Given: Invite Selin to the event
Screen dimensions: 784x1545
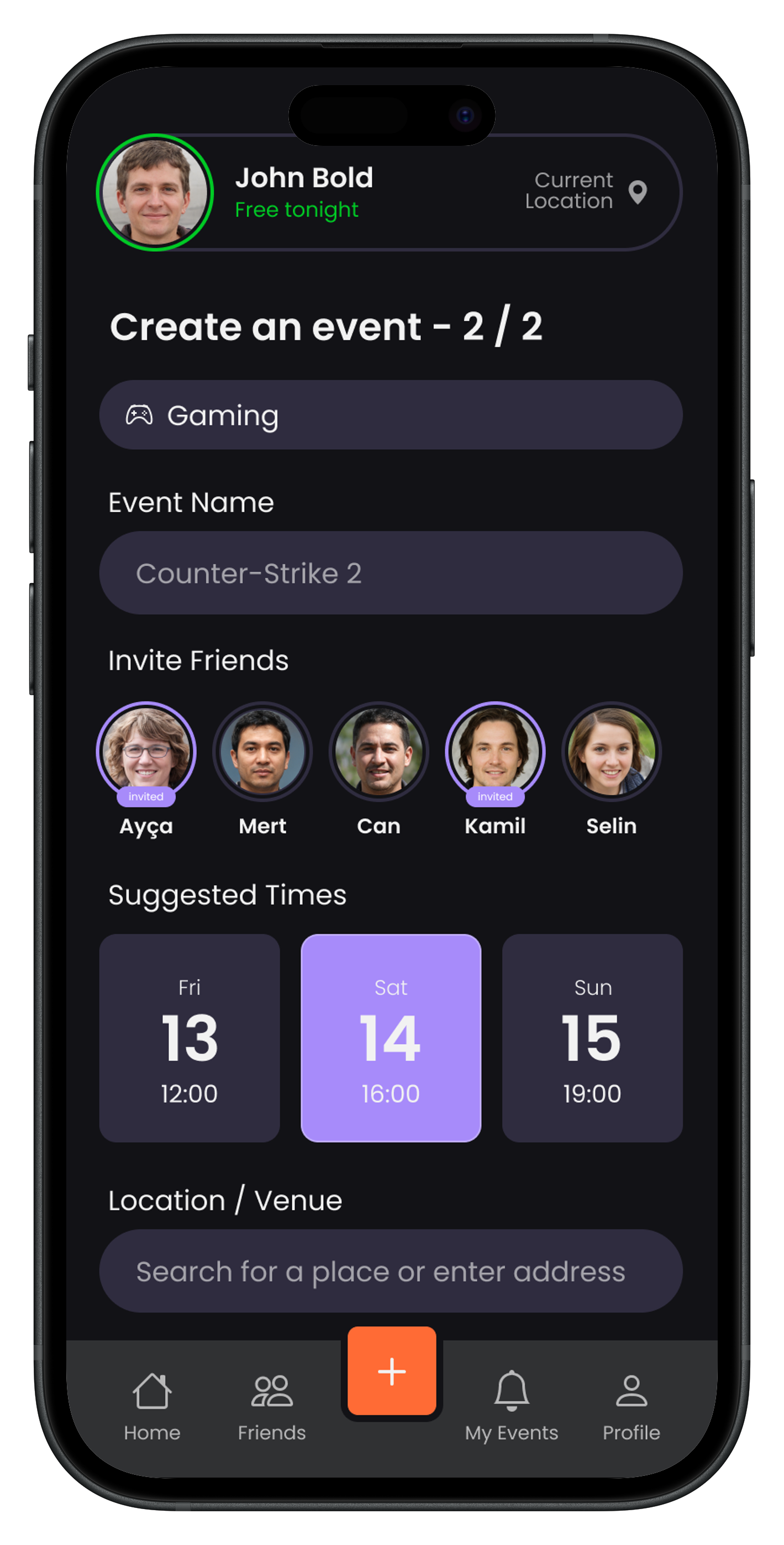Looking at the screenshot, I should point(611,751).
